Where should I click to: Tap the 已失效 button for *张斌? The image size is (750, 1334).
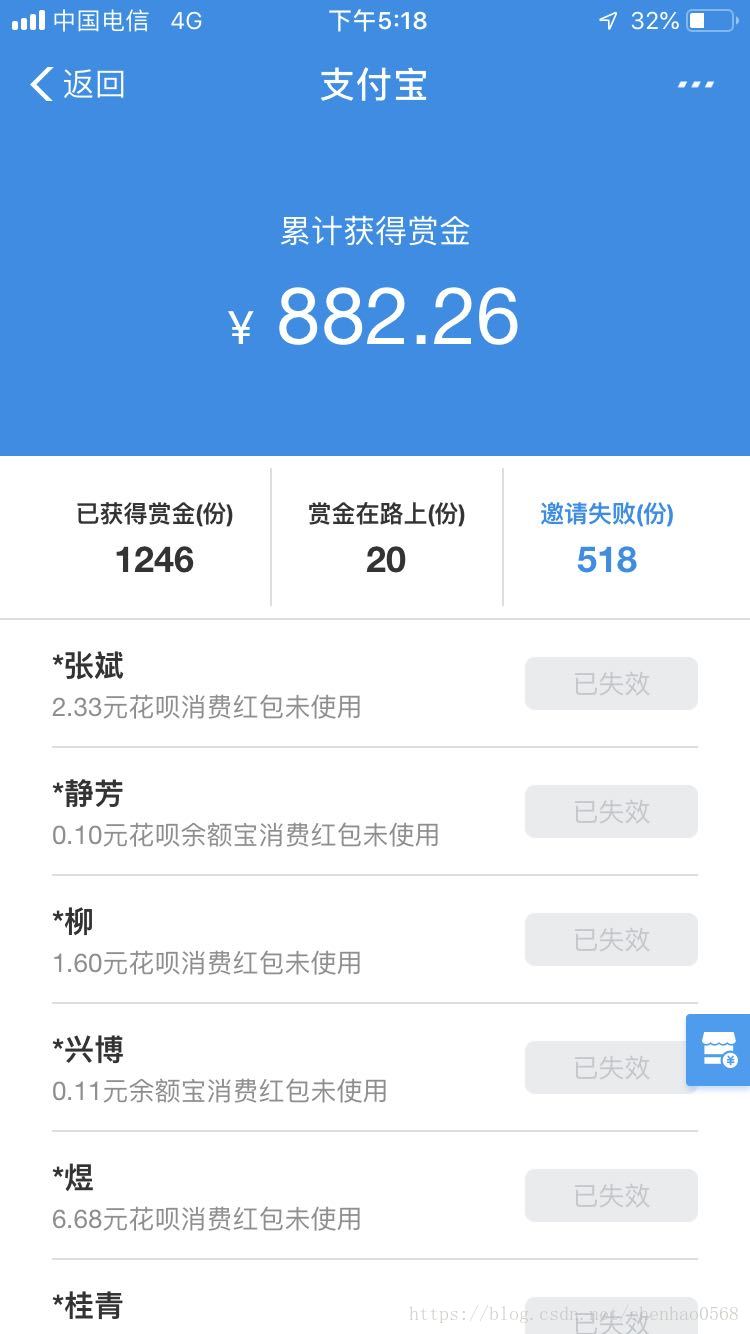[611, 684]
